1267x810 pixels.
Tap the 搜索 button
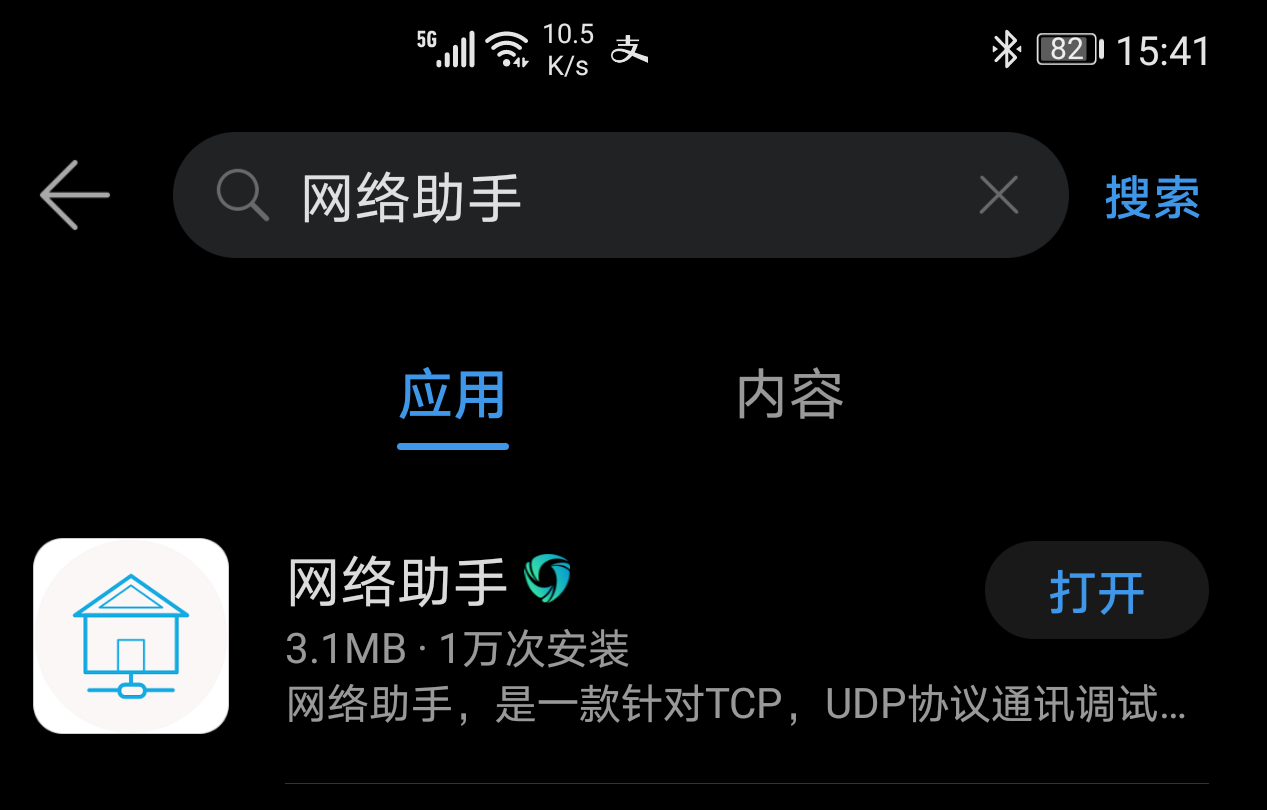point(1152,197)
